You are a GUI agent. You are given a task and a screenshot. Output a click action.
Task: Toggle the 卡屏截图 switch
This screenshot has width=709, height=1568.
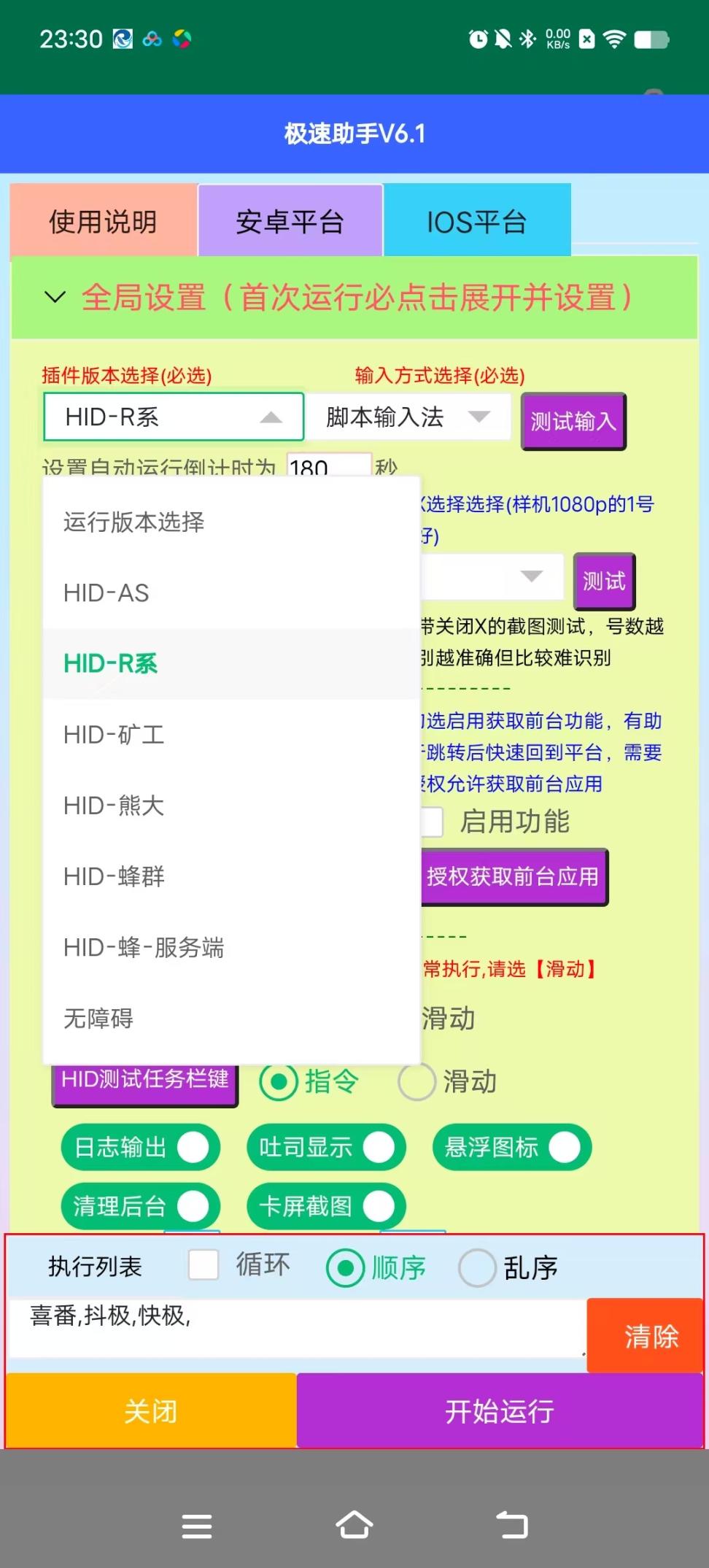click(x=379, y=1206)
